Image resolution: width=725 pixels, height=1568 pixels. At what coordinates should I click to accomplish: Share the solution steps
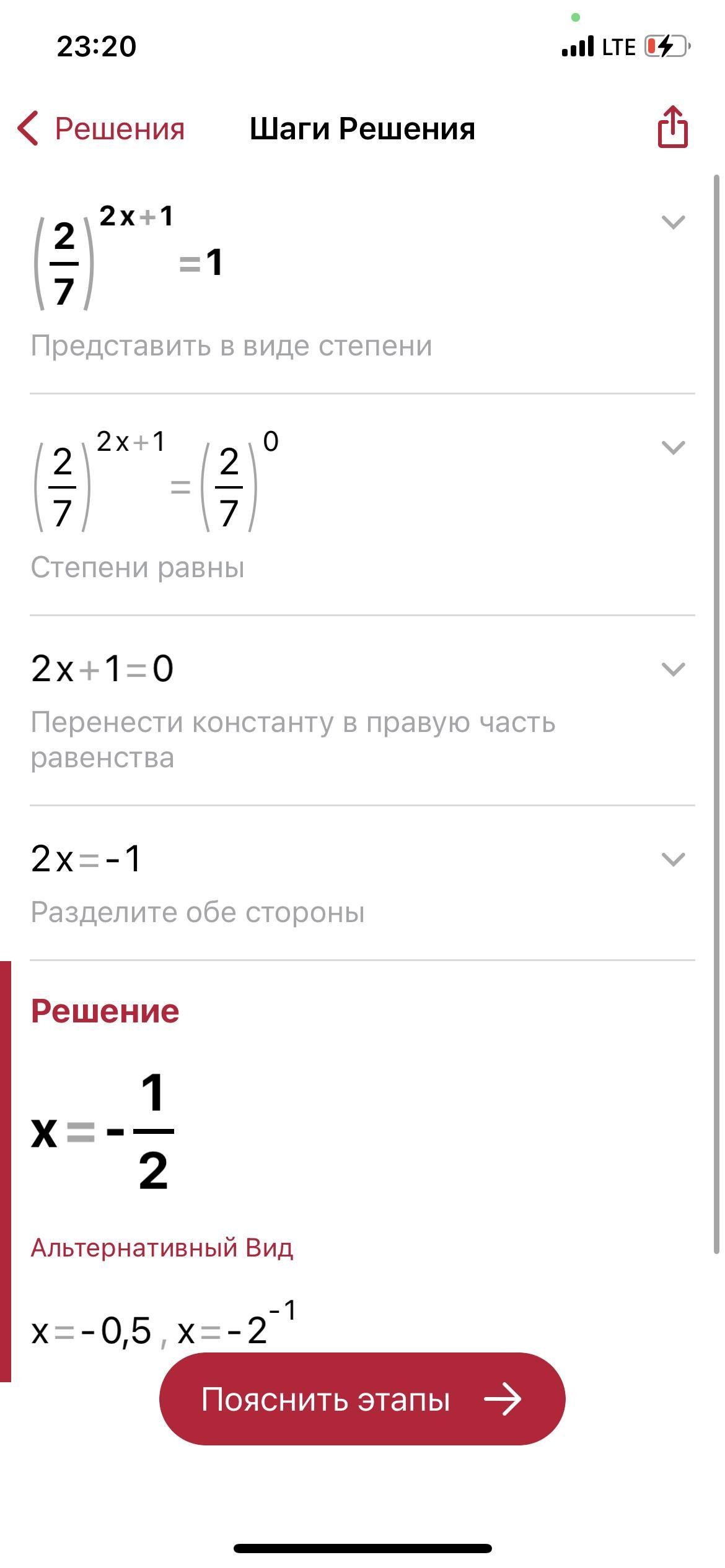672,127
